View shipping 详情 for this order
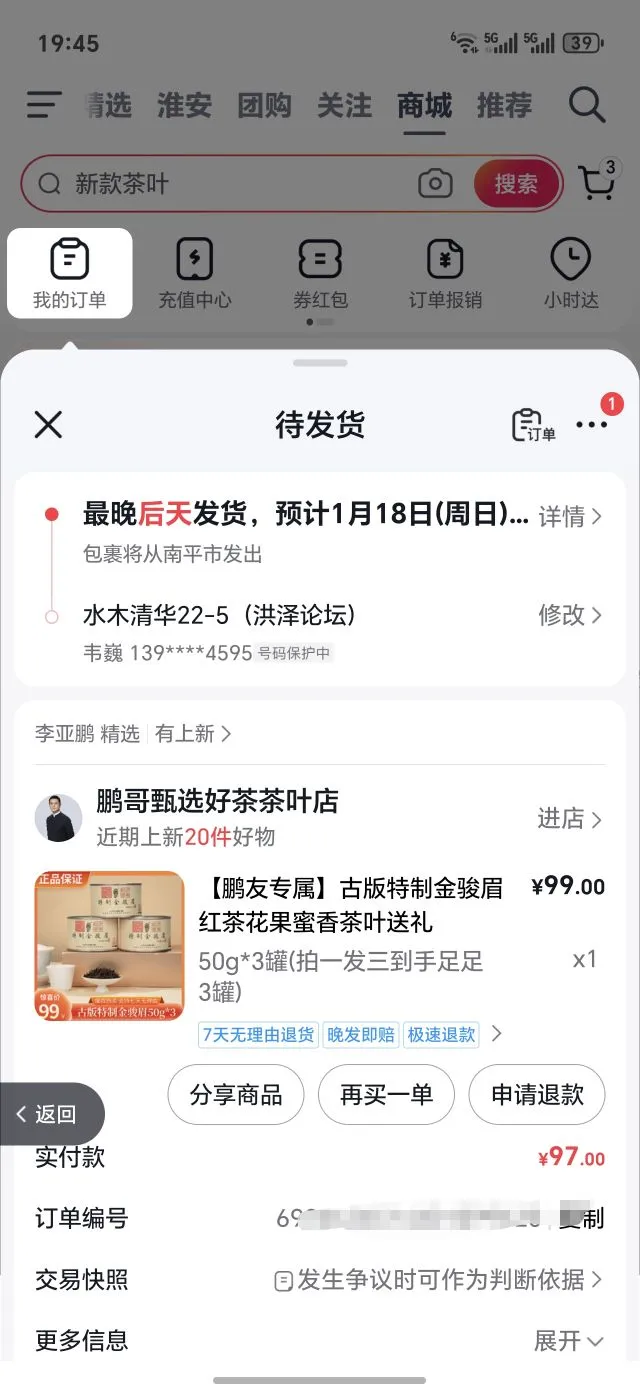The width and height of the screenshot is (640, 1400). [570, 516]
